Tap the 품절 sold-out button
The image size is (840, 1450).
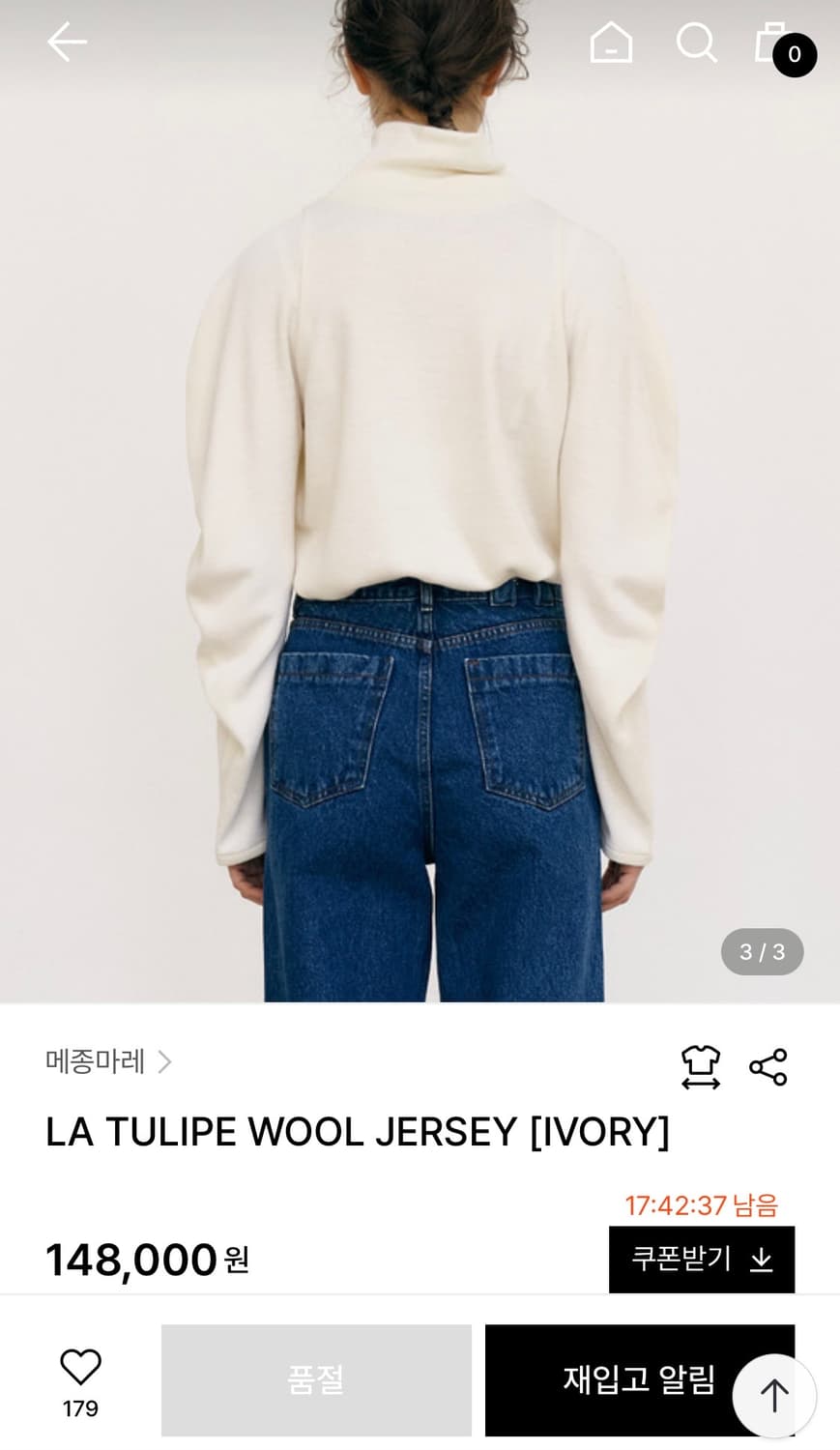(x=316, y=1380)
